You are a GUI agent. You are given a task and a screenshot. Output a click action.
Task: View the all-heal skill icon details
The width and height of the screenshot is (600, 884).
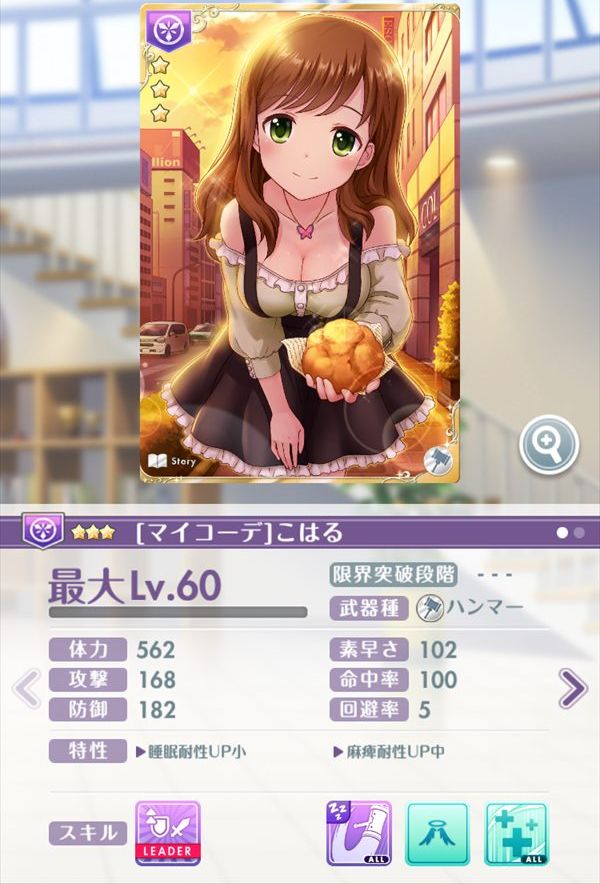click(x=516, y=832)
